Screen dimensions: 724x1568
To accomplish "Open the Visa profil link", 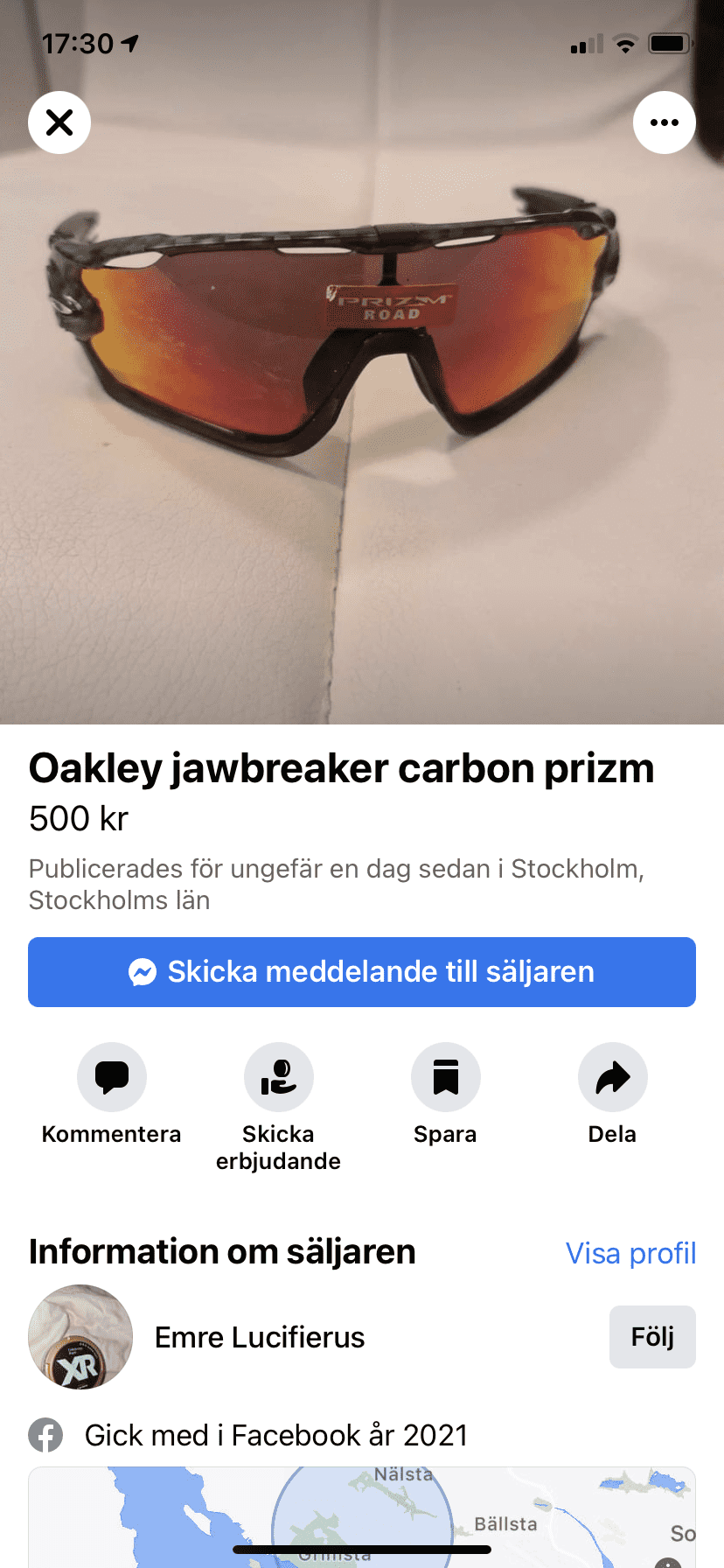I will [630, 1253].
